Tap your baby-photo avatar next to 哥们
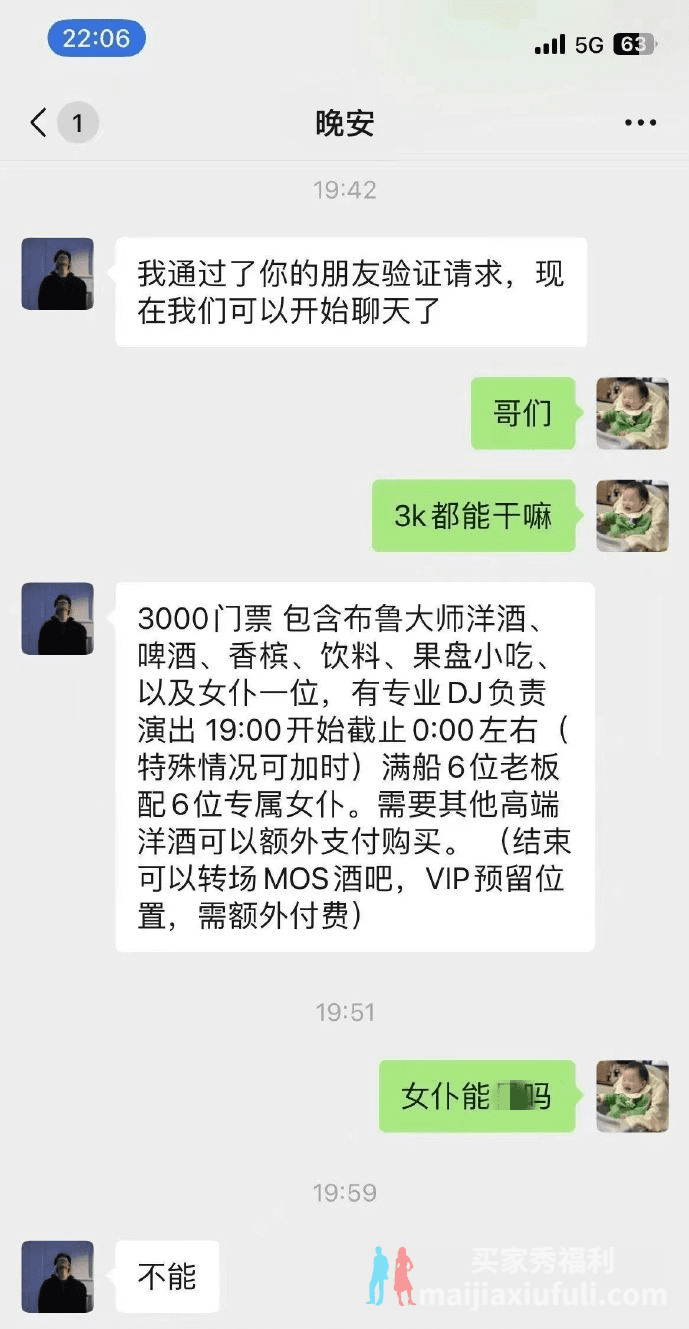 tap(632, 413)
